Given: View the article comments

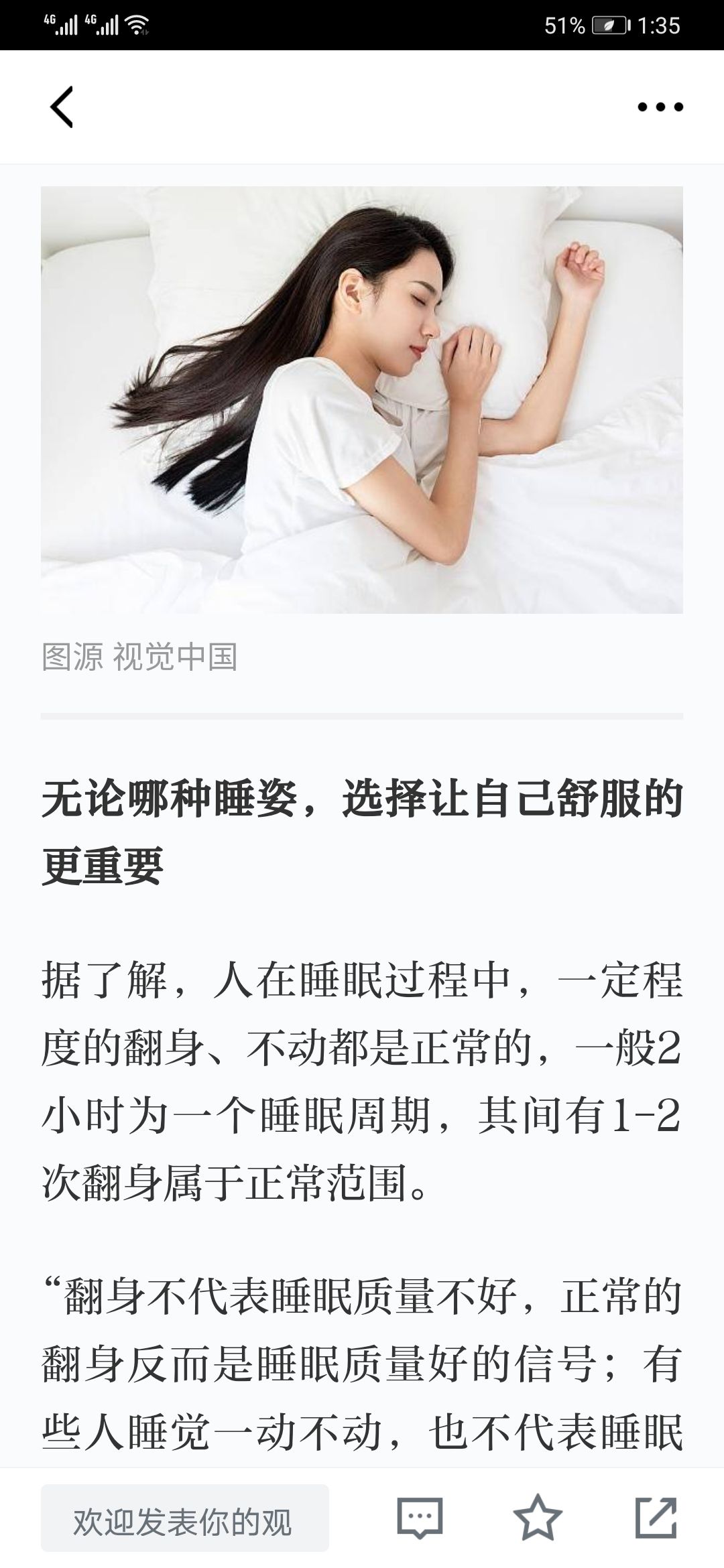Looking at the screenshot, I should [x=420, y=1517].
